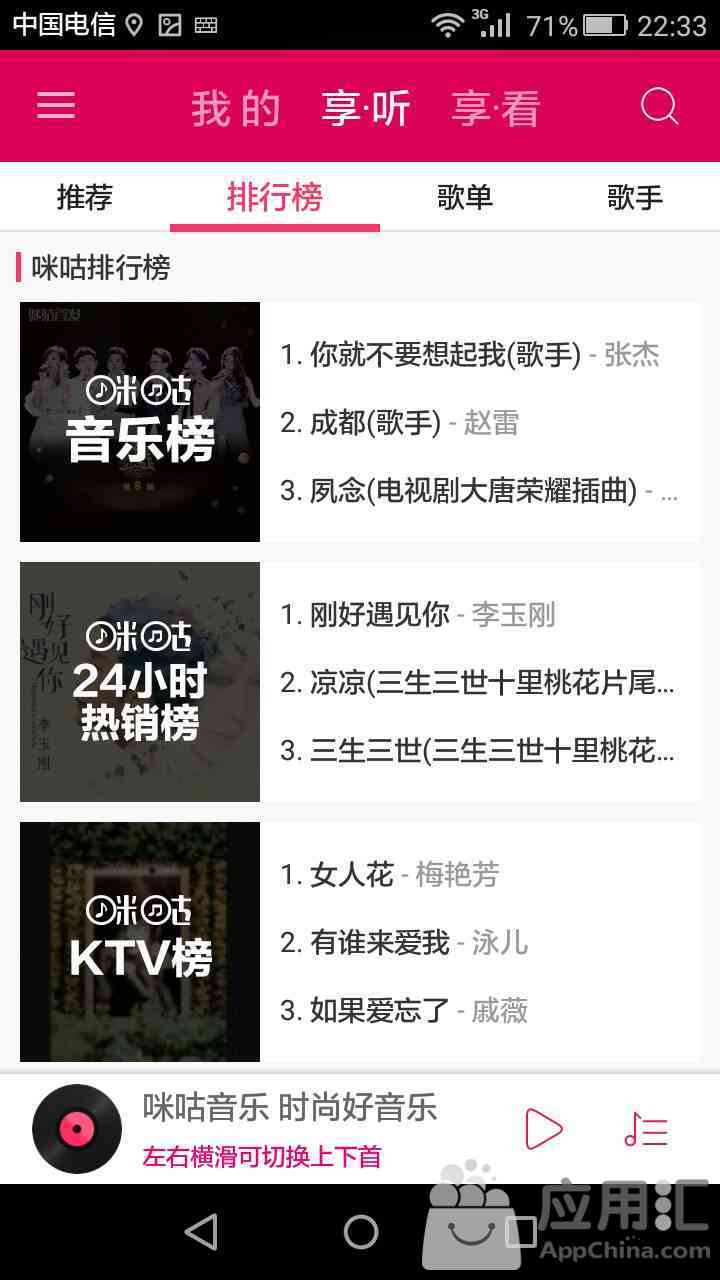Open the 24小时热销榜 chart cover
This screenshot has width=720, height=1280.
[x=140, y=682]
